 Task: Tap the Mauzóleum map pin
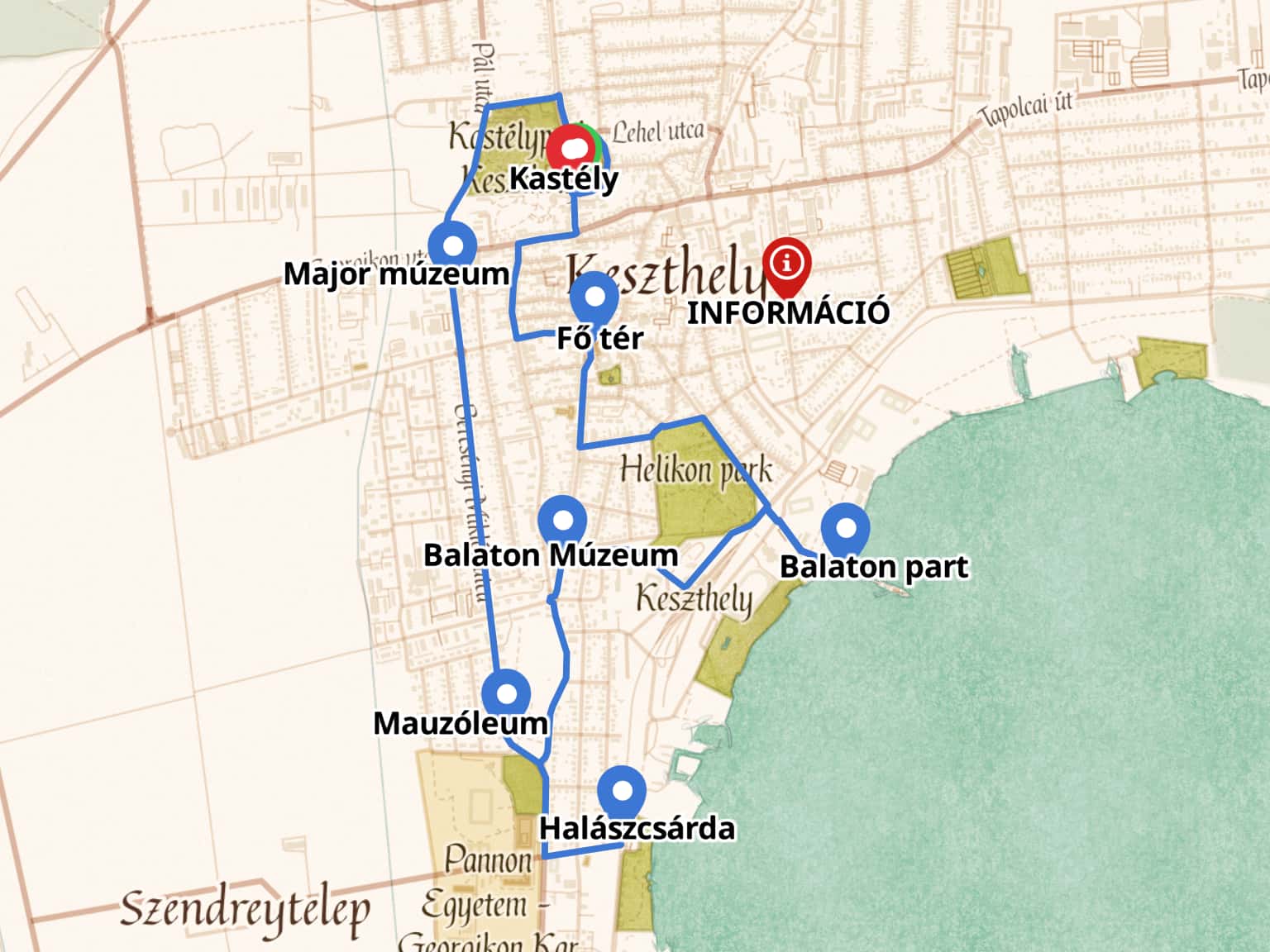pyautogui.click(x=506, y=693)
